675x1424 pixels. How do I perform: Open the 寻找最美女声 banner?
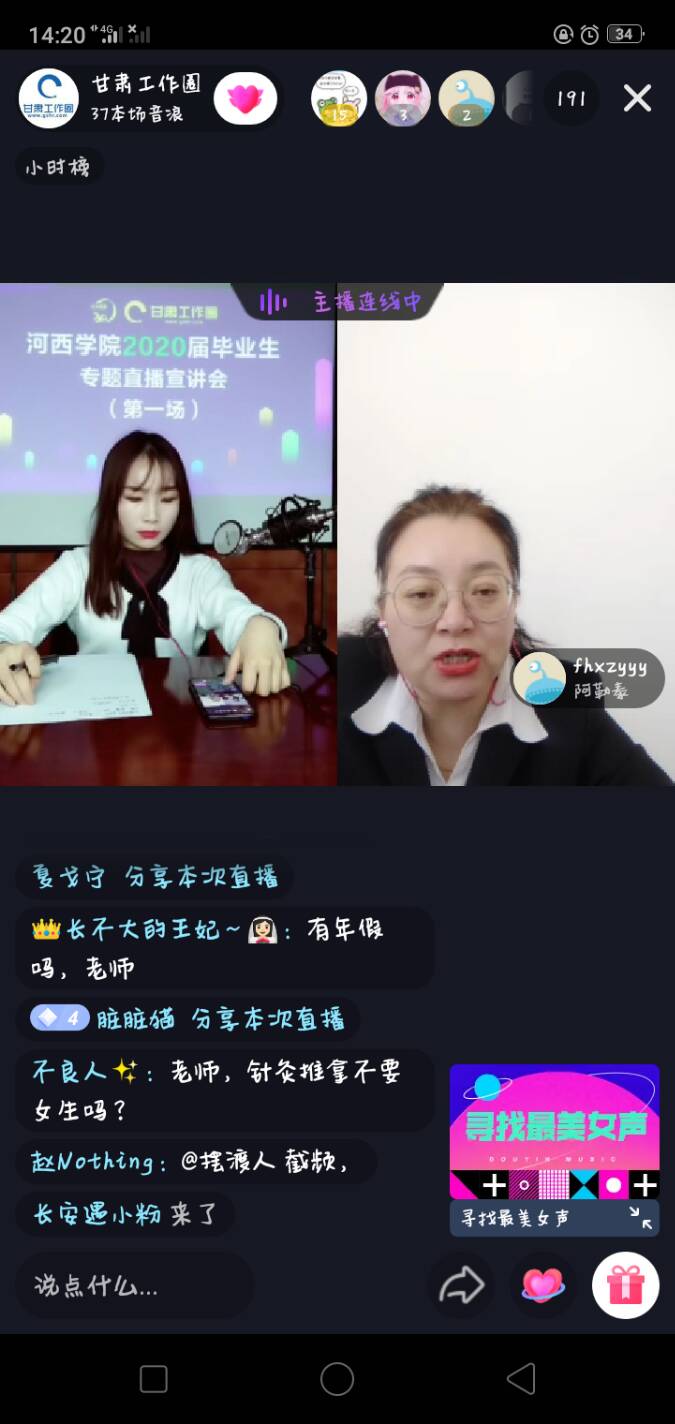(554, 1131)
